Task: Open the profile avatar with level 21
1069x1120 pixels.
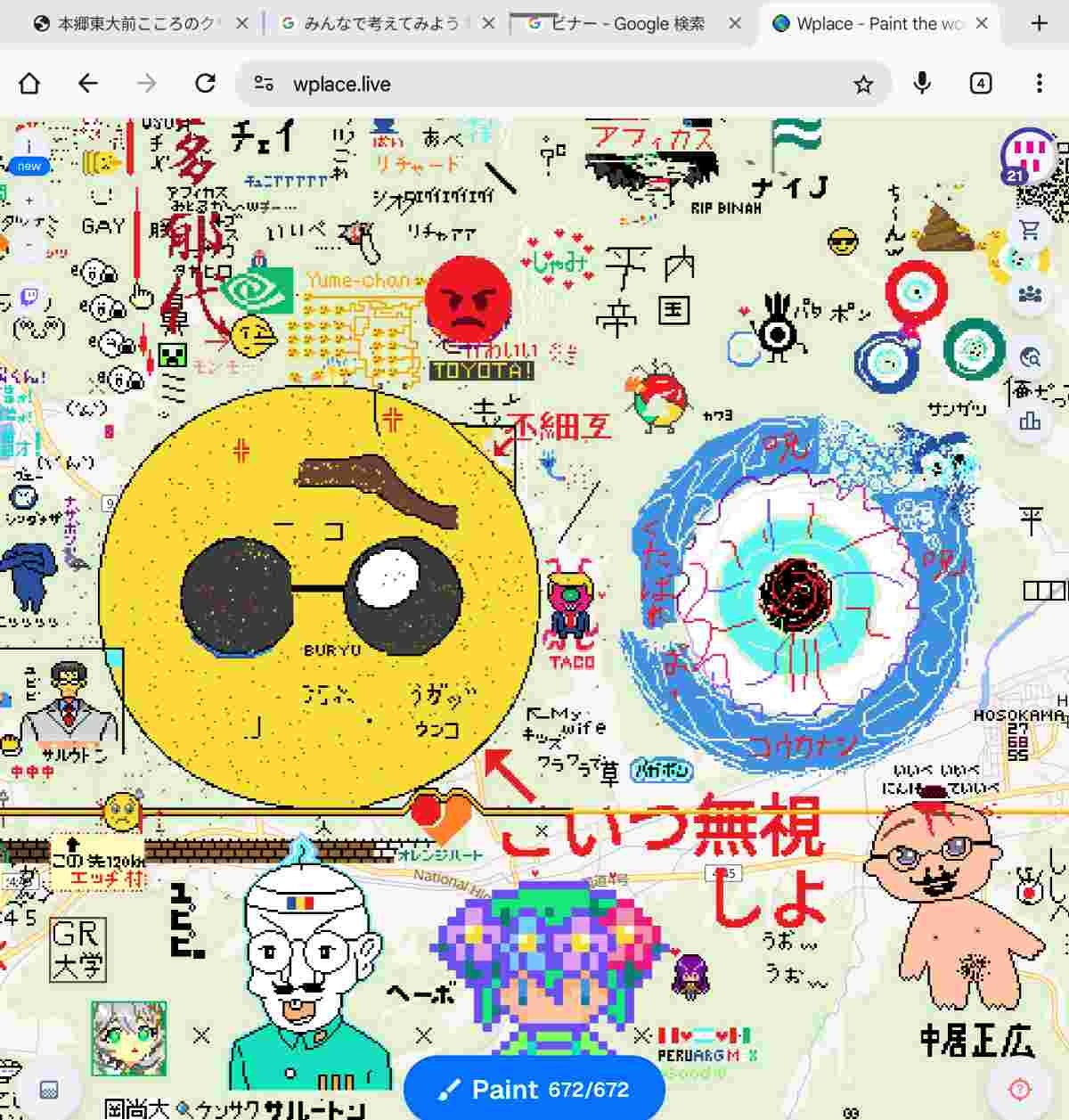Action: 1029,156
